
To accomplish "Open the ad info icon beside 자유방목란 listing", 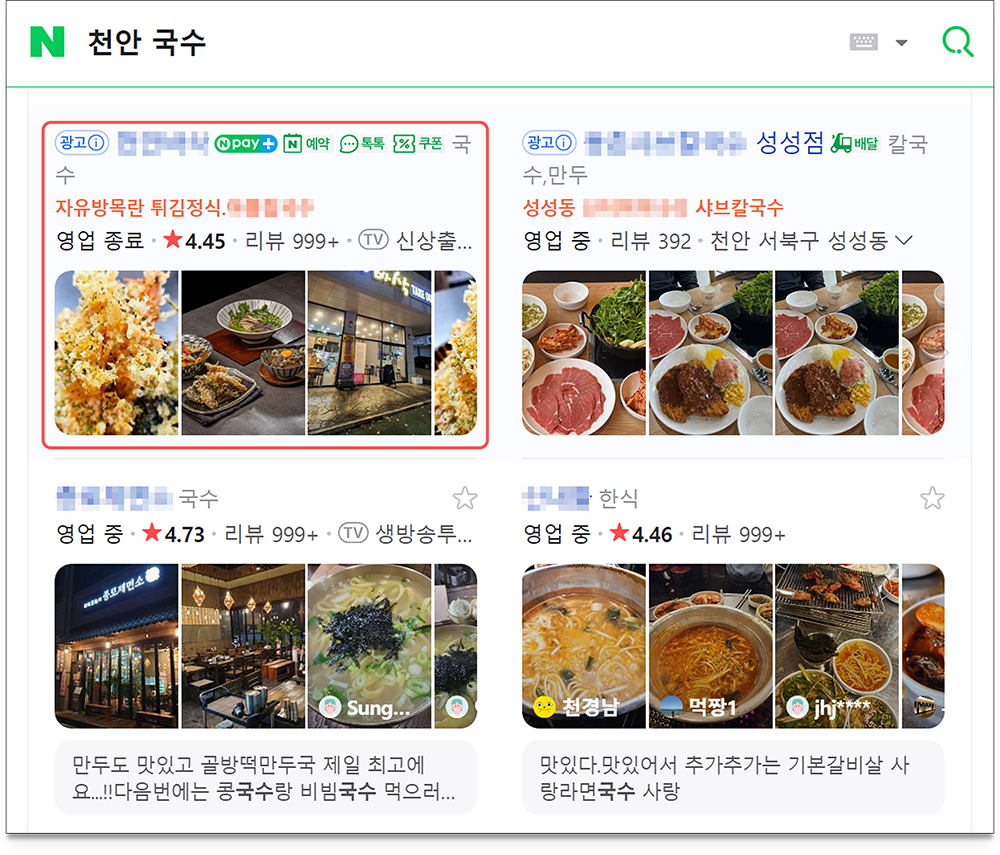I will click(x=97, y=144).
